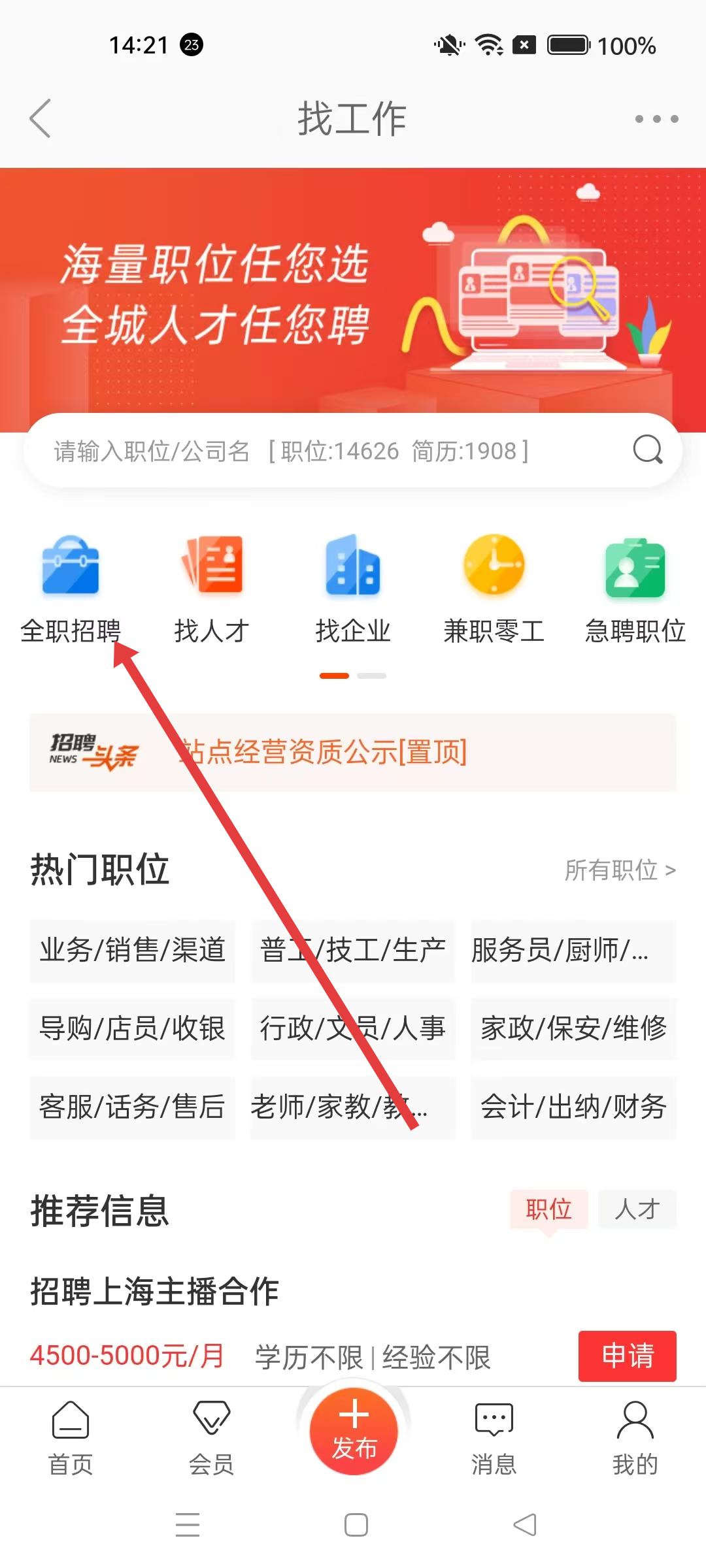
Task: Select 家政/保安/维修 category
Action: [x=573, y=1028]
